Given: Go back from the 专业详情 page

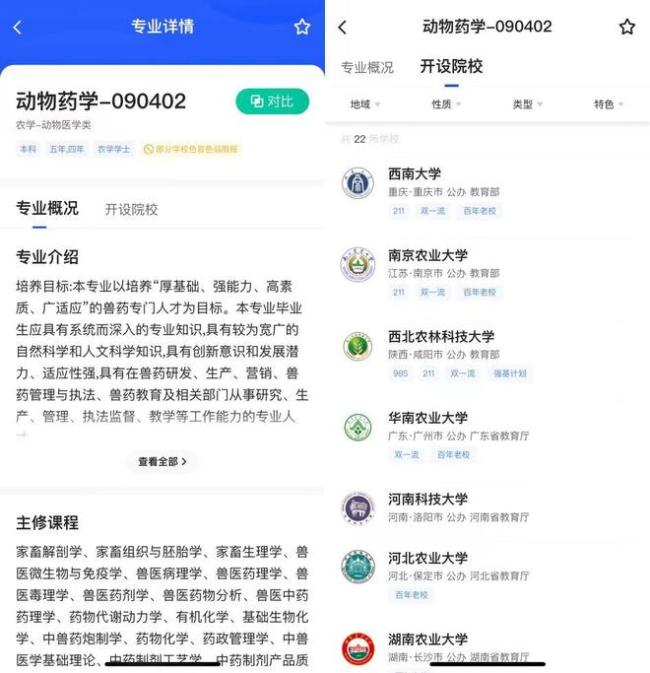Looking at the screenshot, I should click(17, 27).
